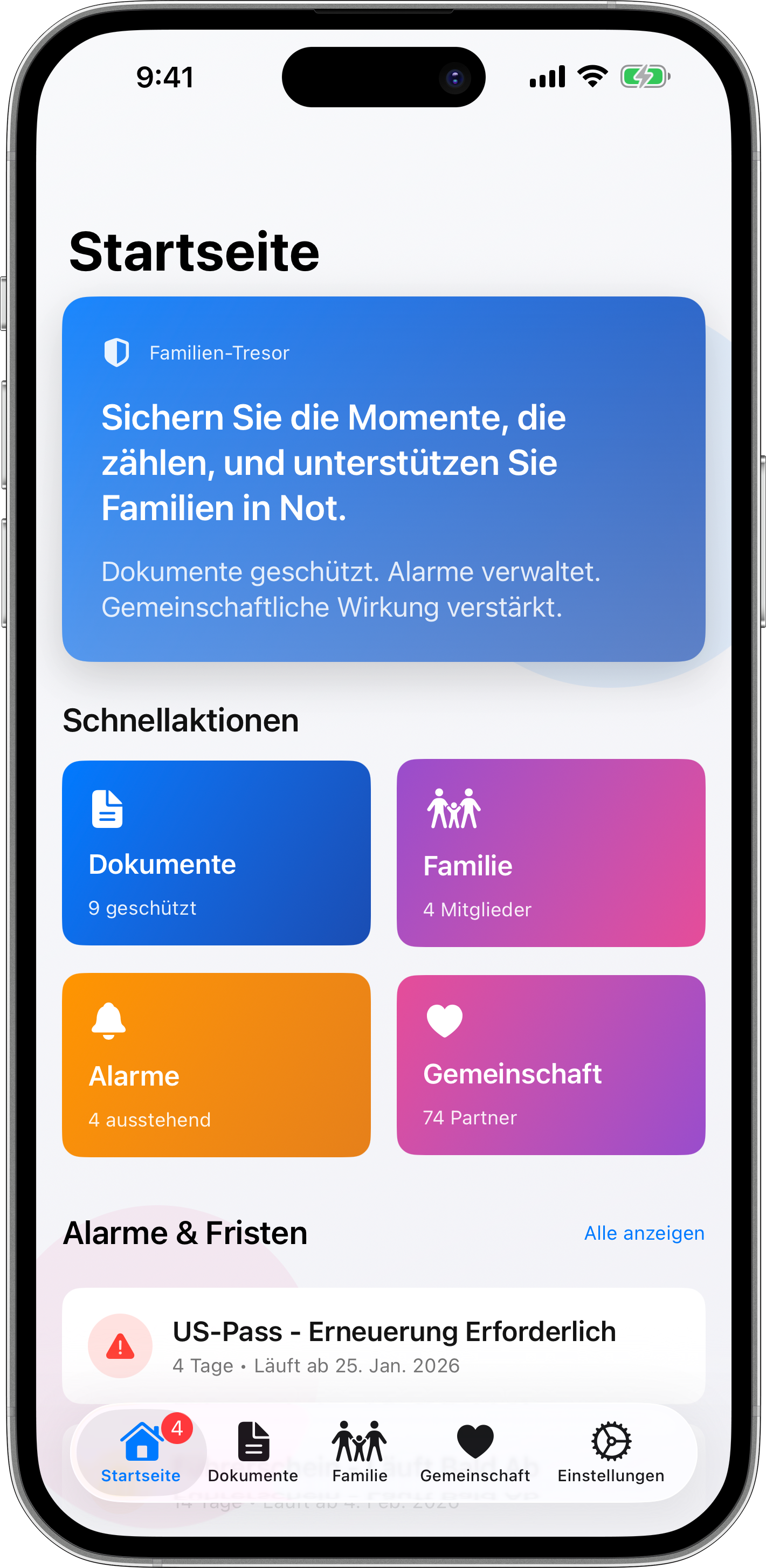Viewport: 766px width, 1568px height.
Task: Tap the heart icon on the Gemeinschaft card
Action: pyautogui.click(x=445, y=1020)
